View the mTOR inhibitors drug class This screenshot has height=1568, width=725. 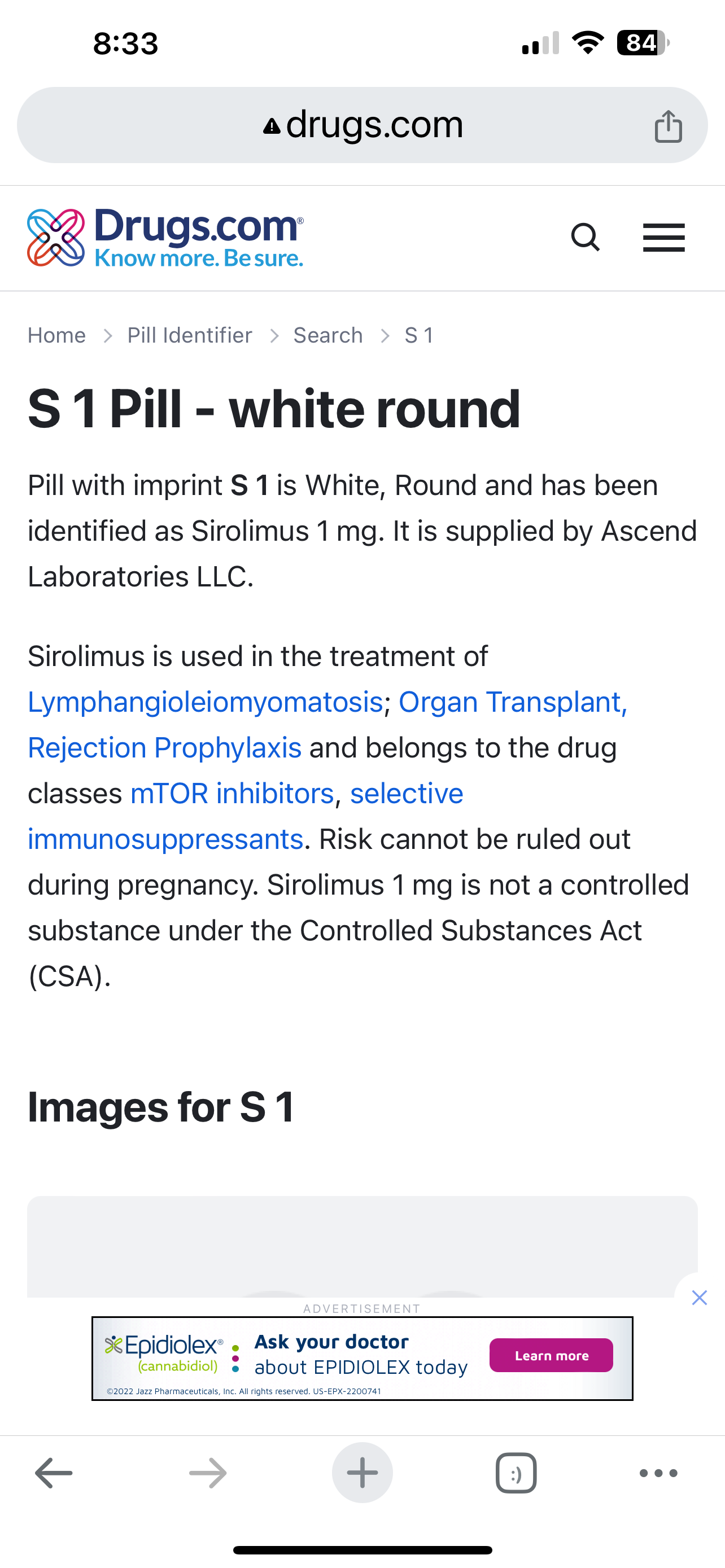pyautogui.click(x=232, y=793)
